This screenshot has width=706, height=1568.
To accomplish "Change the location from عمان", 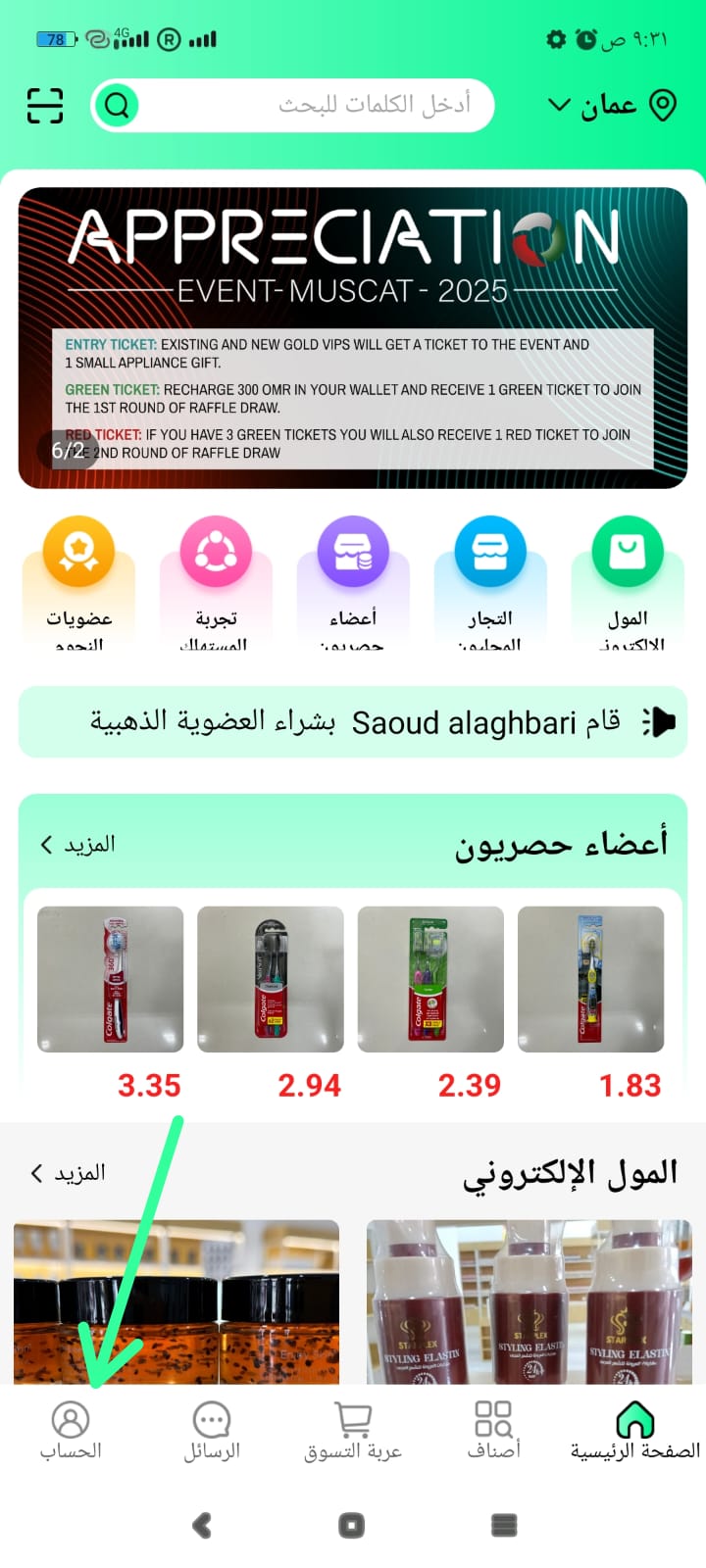I will pyautogui.click(x=612, y=105).
